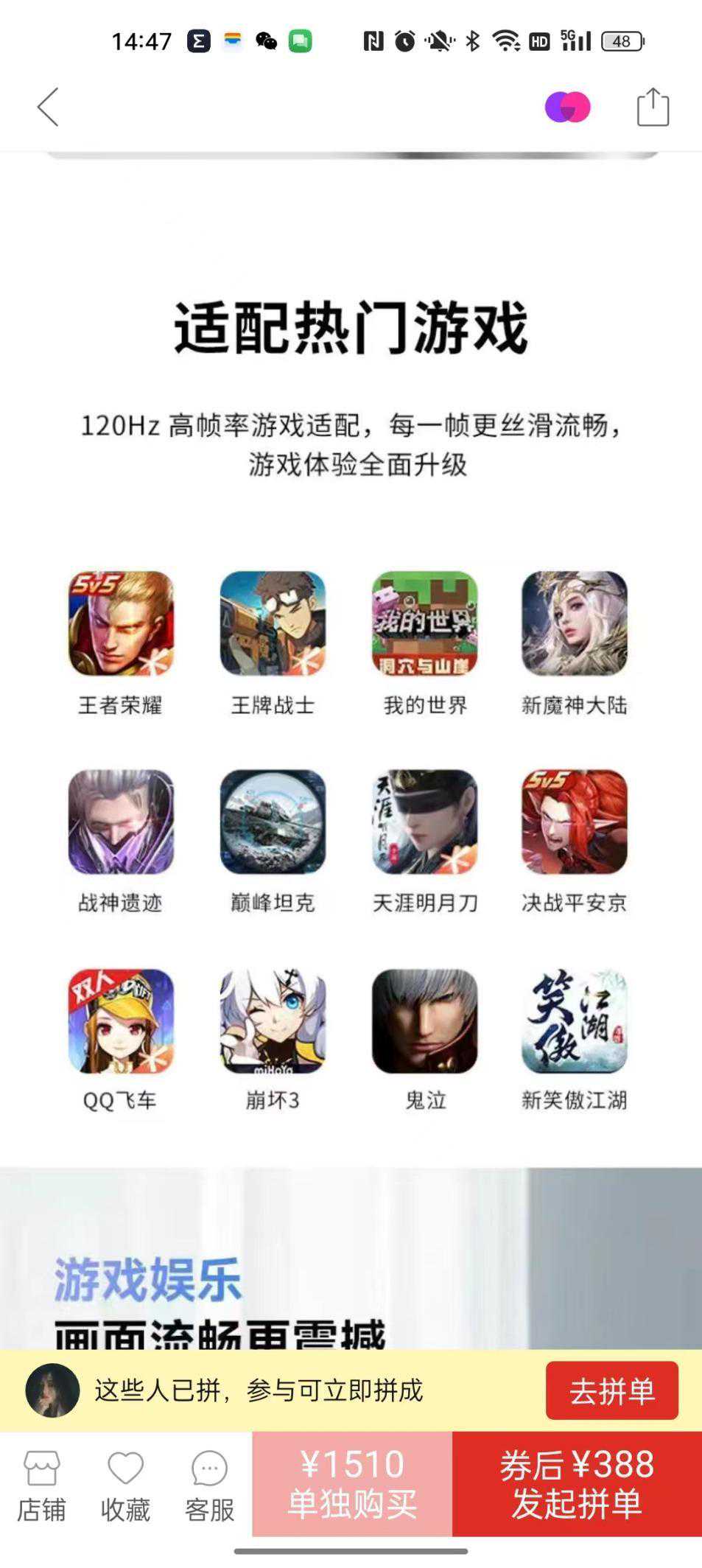Tap 去拼单 to join the group
Screen dimensions: 702x1568
click(x=611, y=1390)
